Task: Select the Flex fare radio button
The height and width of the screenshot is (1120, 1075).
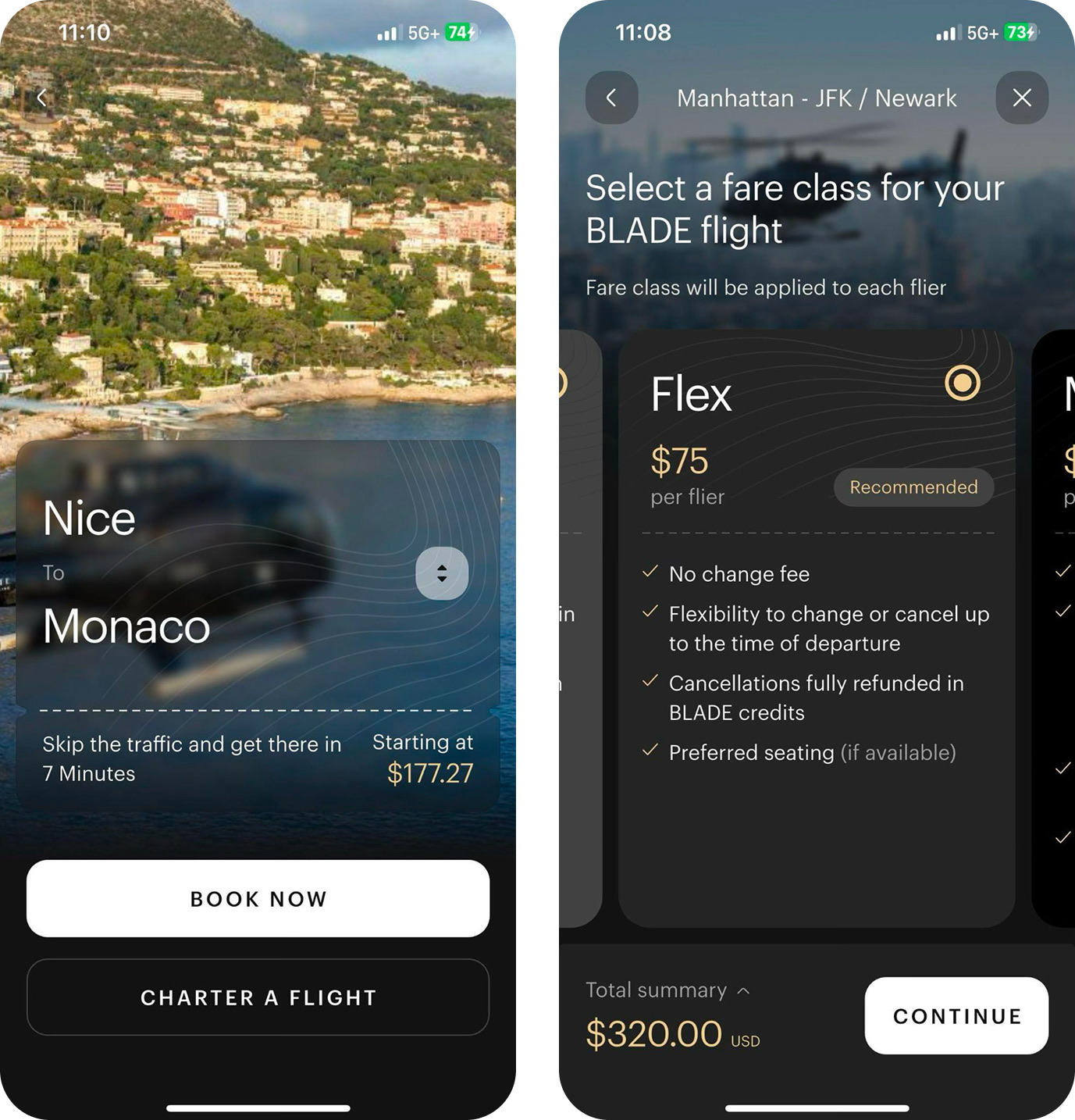Action: [962, 383]
